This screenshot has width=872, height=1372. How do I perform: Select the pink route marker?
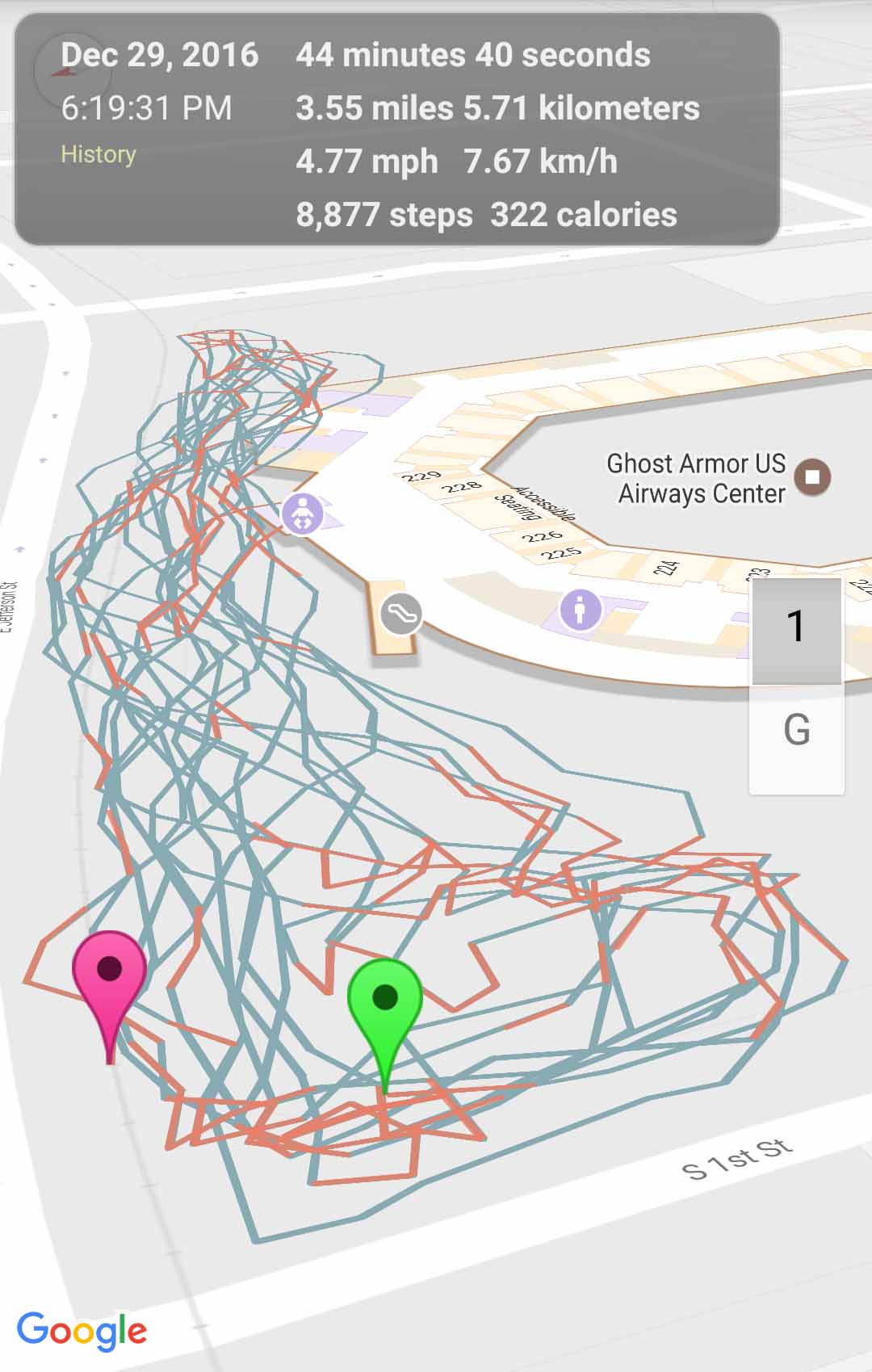pyautogui.click(x=110, y=969)
